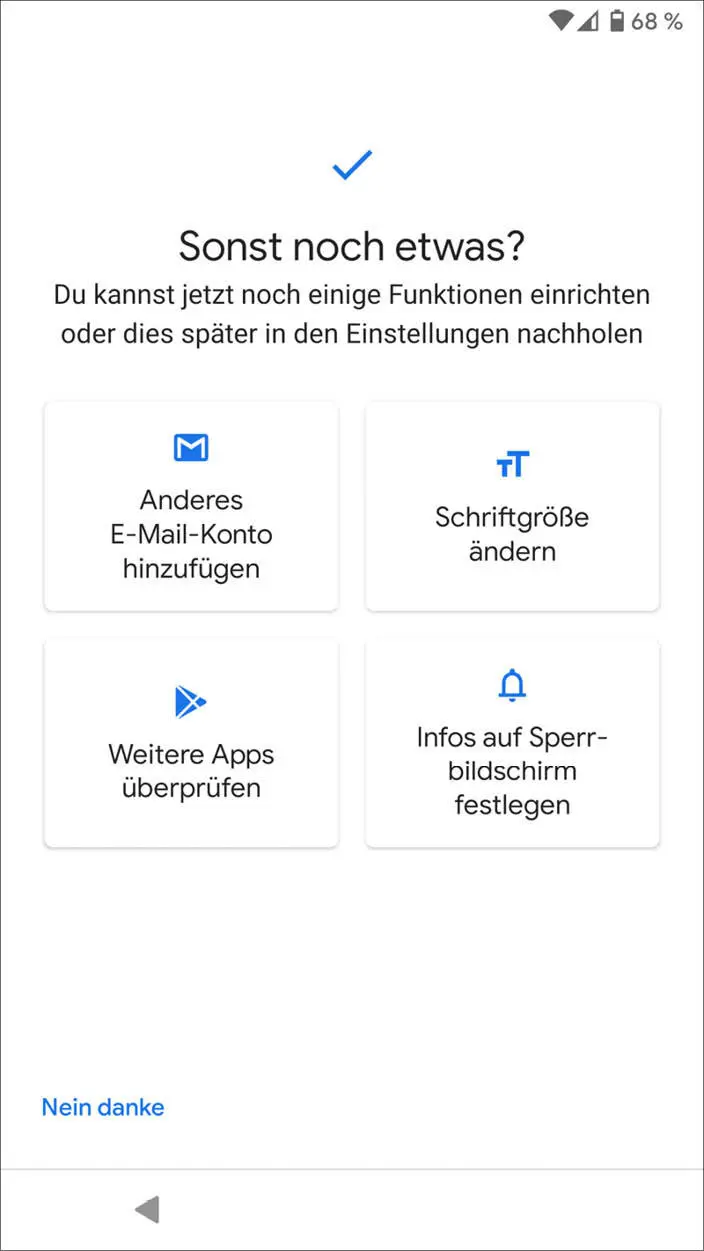Open 'Anderes E-Mail-Konto hinzufügen' card

(191, 507)
